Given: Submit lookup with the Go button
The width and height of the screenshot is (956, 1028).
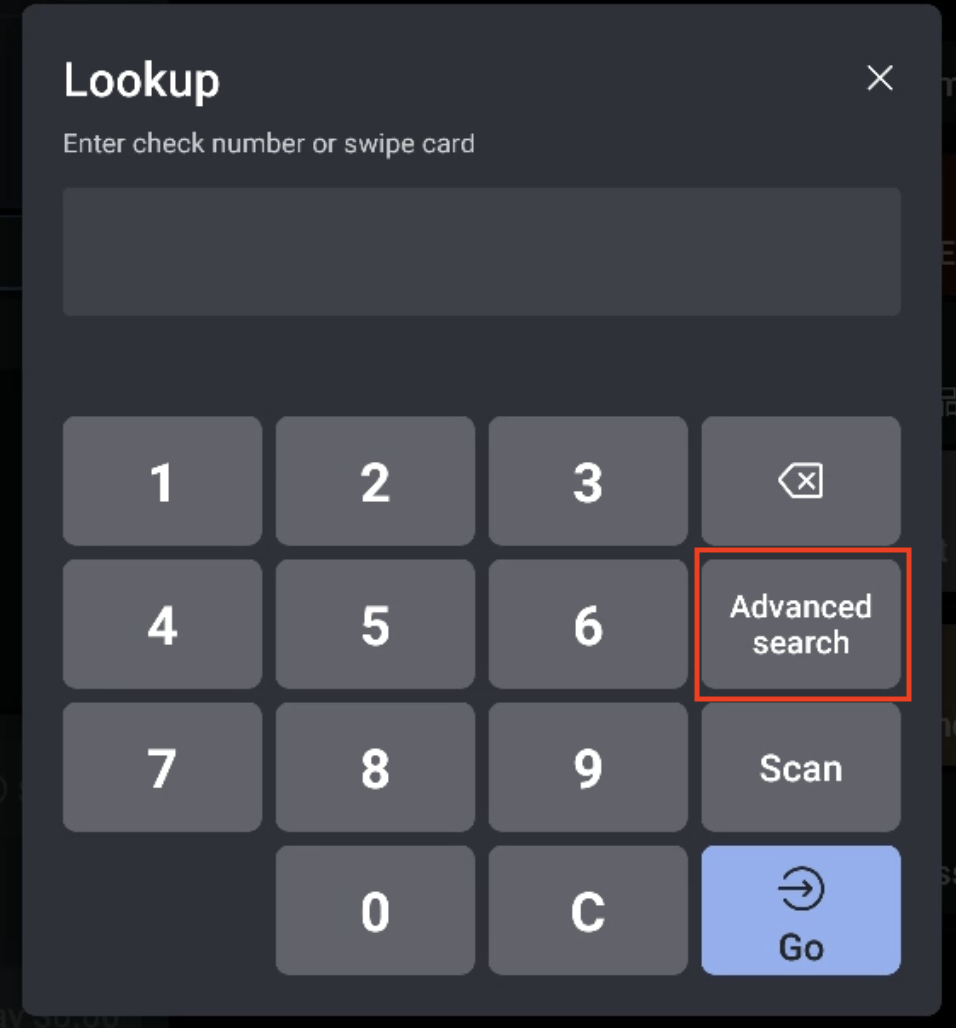Looking at the screenshot, I should pyautogui.click(x=800, y=911).
